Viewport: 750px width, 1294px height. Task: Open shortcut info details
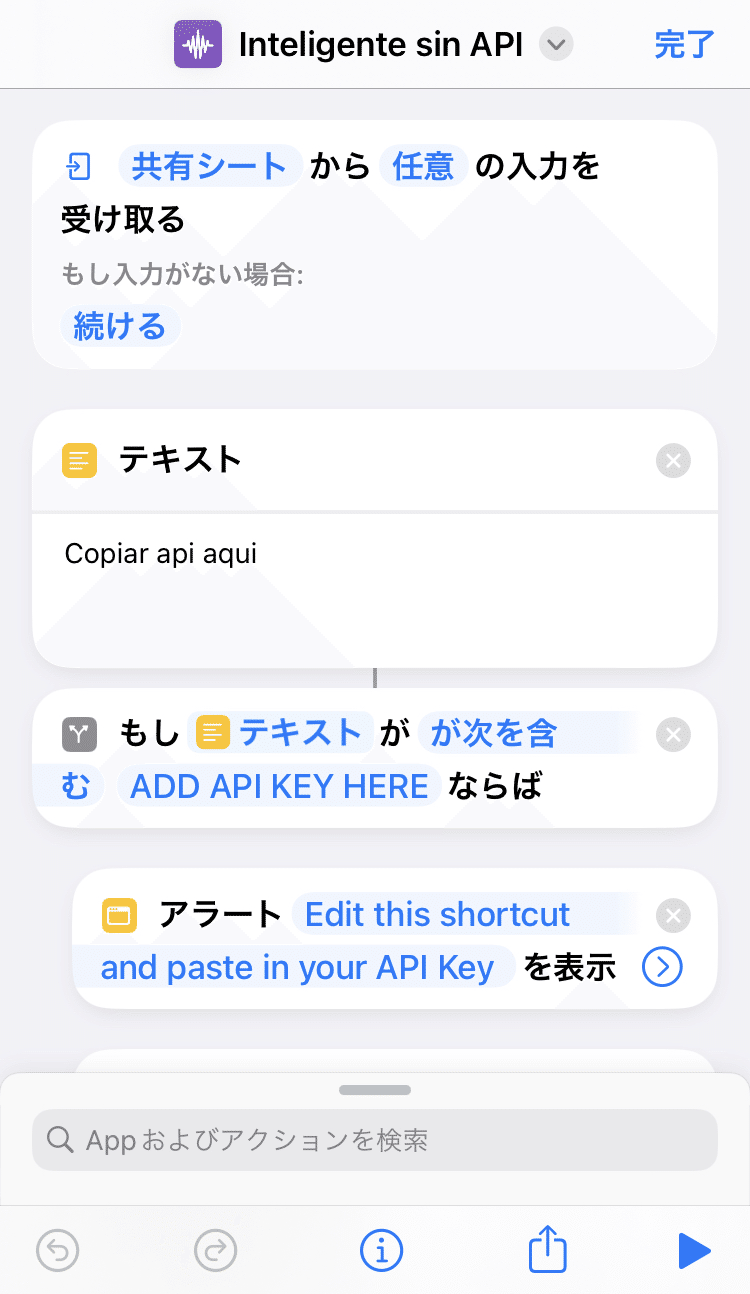tap(381, 1250)
